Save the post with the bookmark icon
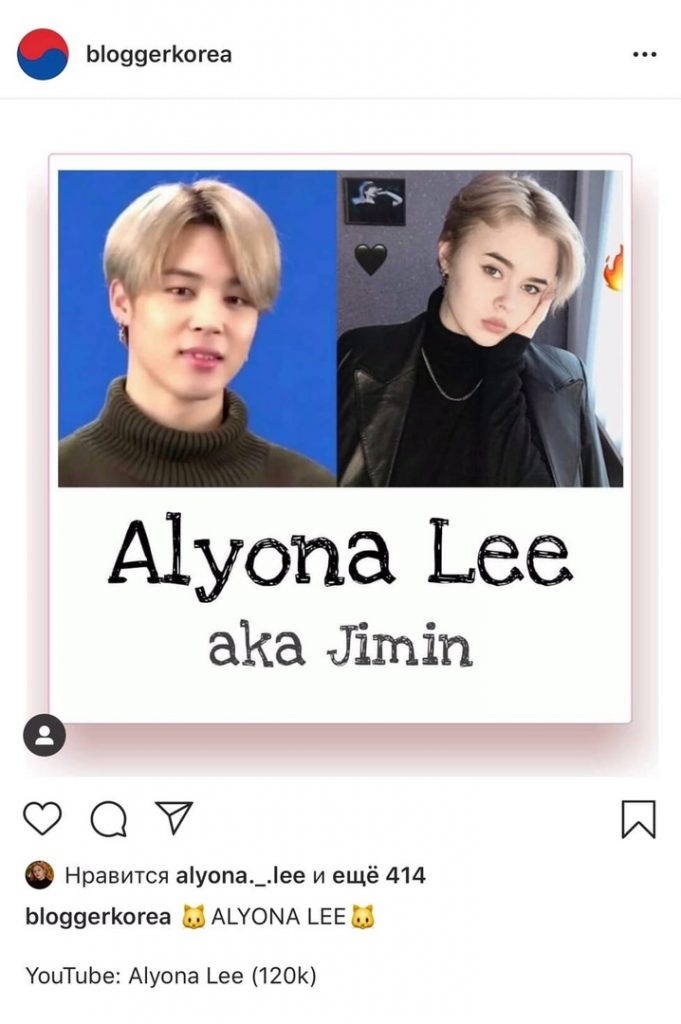This screenshot has width=681, height=1024. point(638,820)
